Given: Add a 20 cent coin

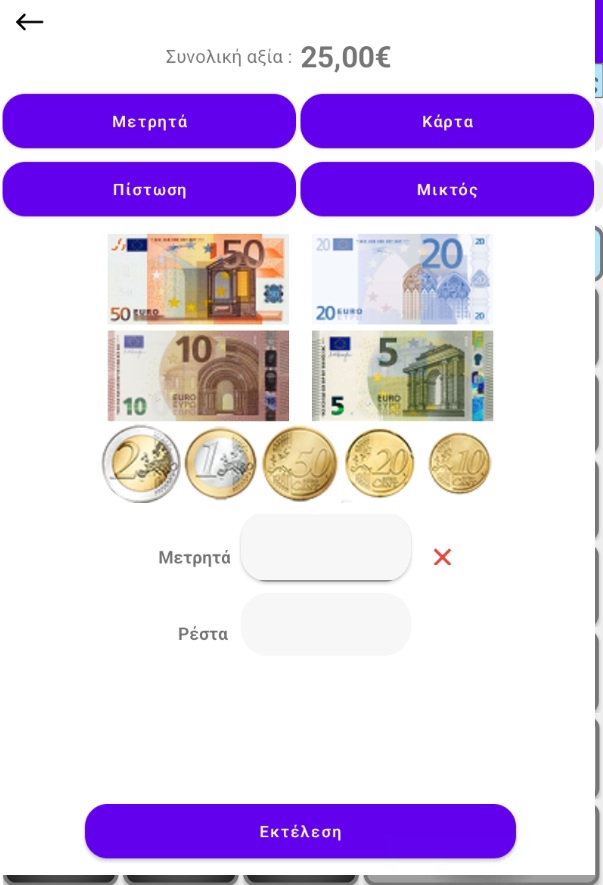Looking at the screenshot, I should coord(379,464).
